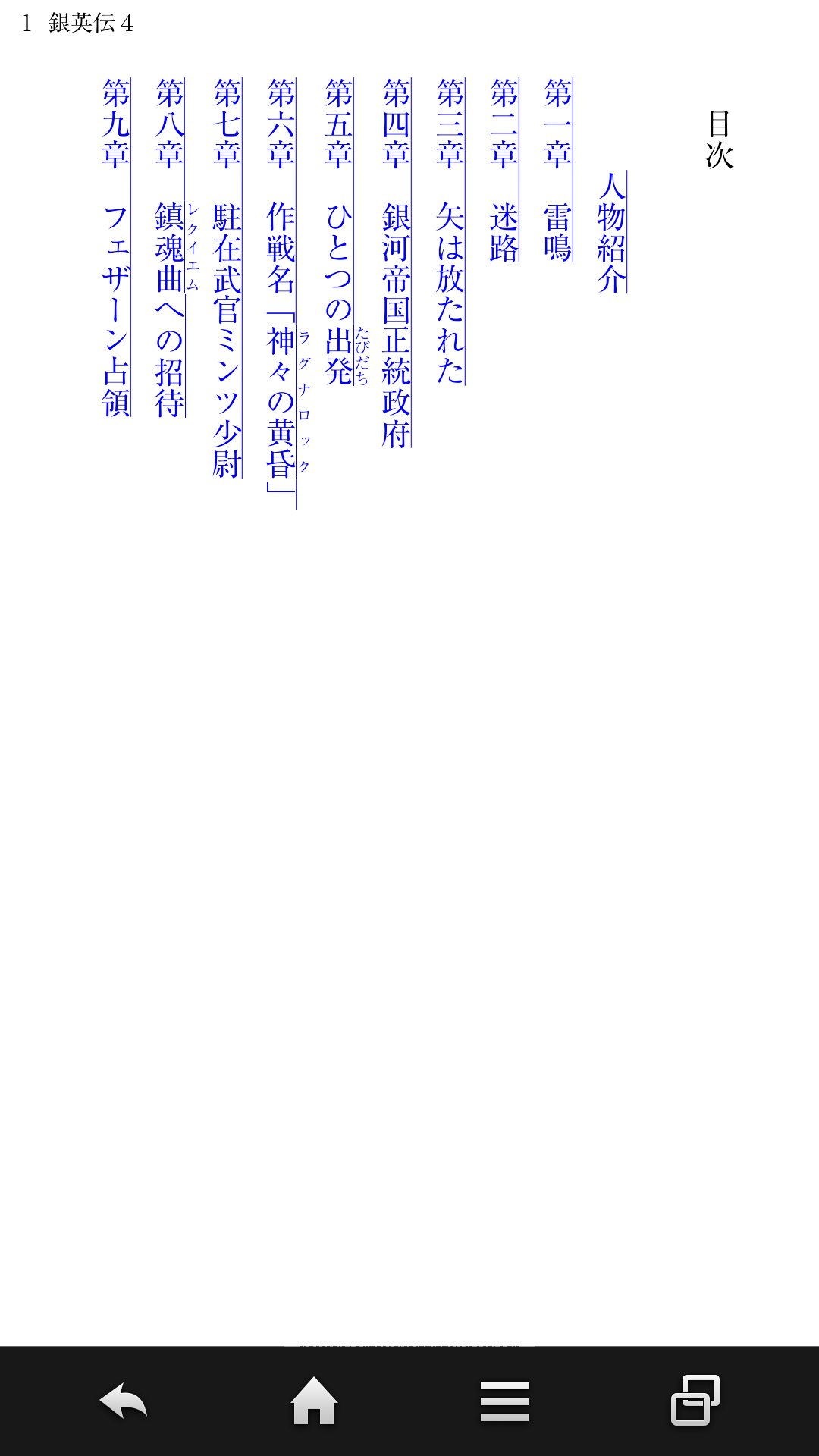
Task: Jump to 第九章 フェザーン占領
Action: coord(117,247)
